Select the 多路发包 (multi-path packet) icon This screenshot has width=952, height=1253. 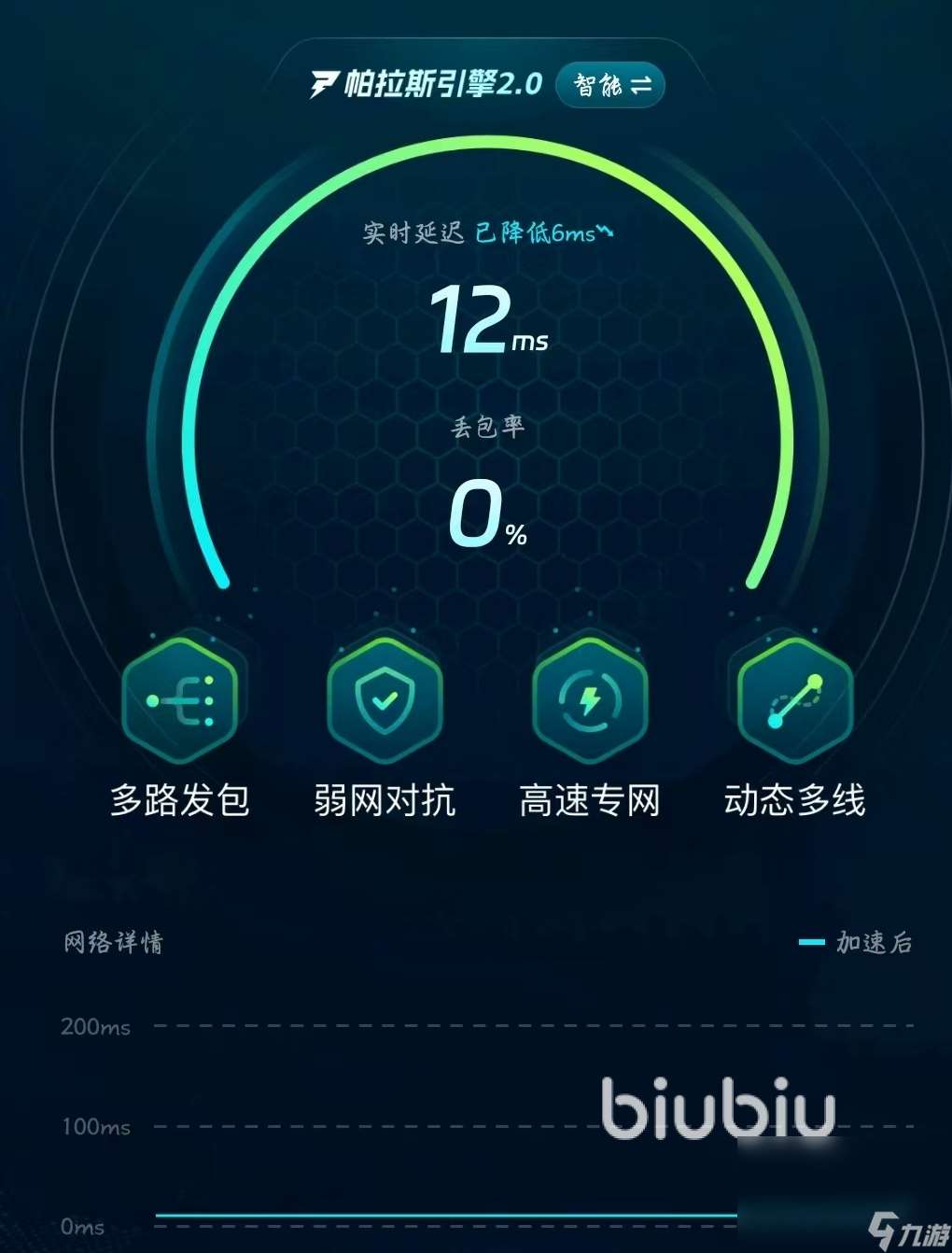[x=180, y=698]
